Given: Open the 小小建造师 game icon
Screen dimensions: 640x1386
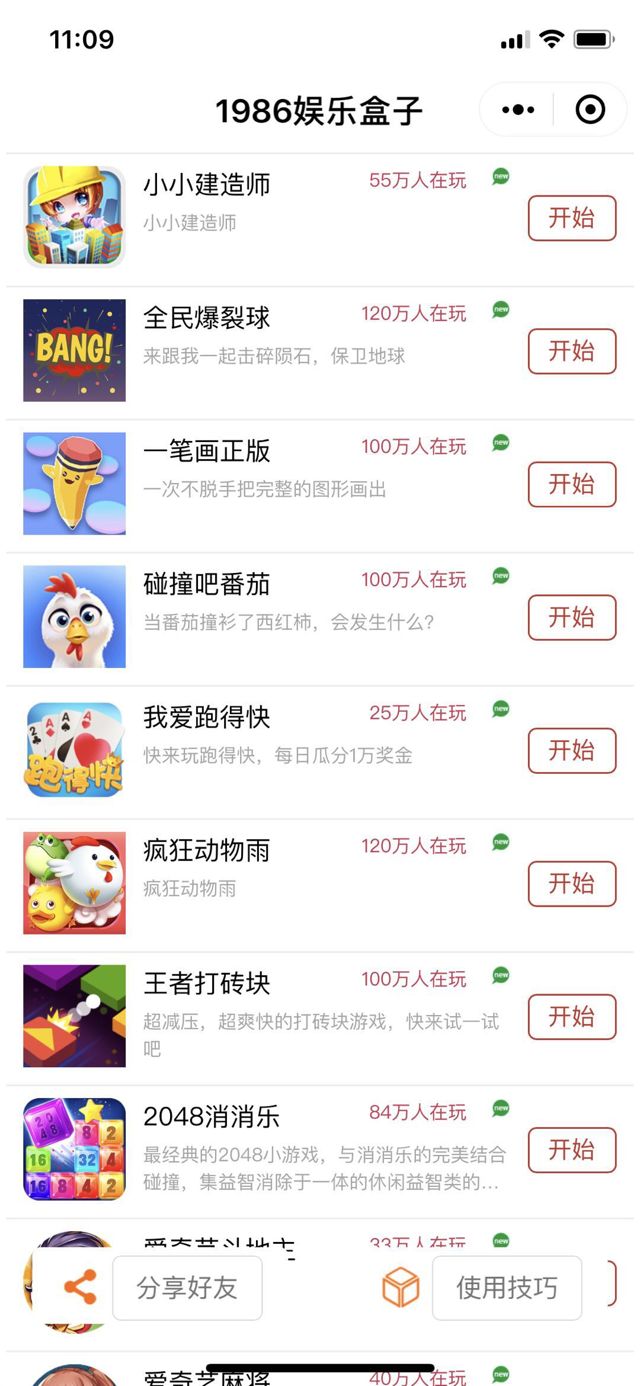Looking at the screenshot, I should pyautogui.click(x=75, y=217).
